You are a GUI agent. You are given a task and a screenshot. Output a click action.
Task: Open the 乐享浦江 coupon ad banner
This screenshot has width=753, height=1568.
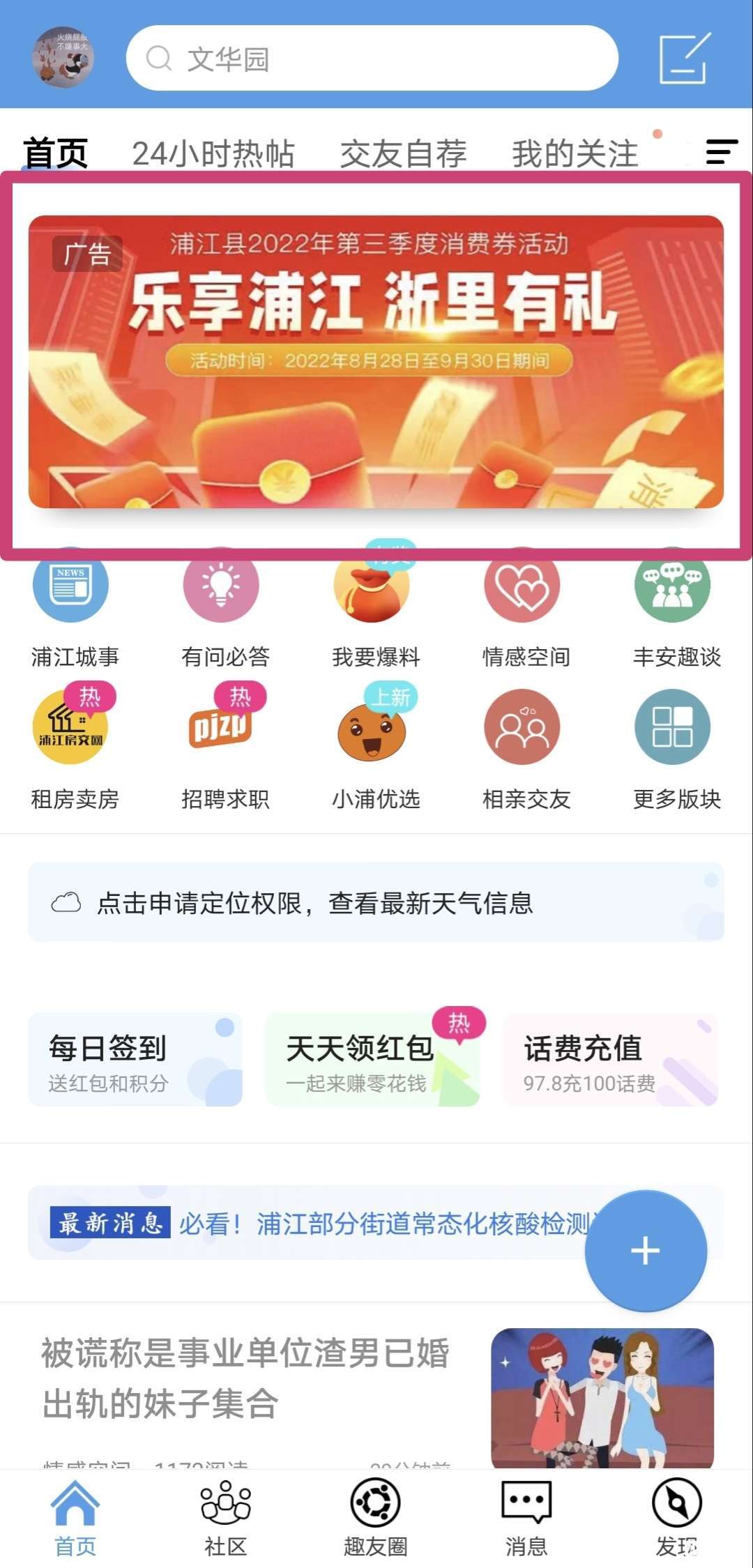click(376, 362)
